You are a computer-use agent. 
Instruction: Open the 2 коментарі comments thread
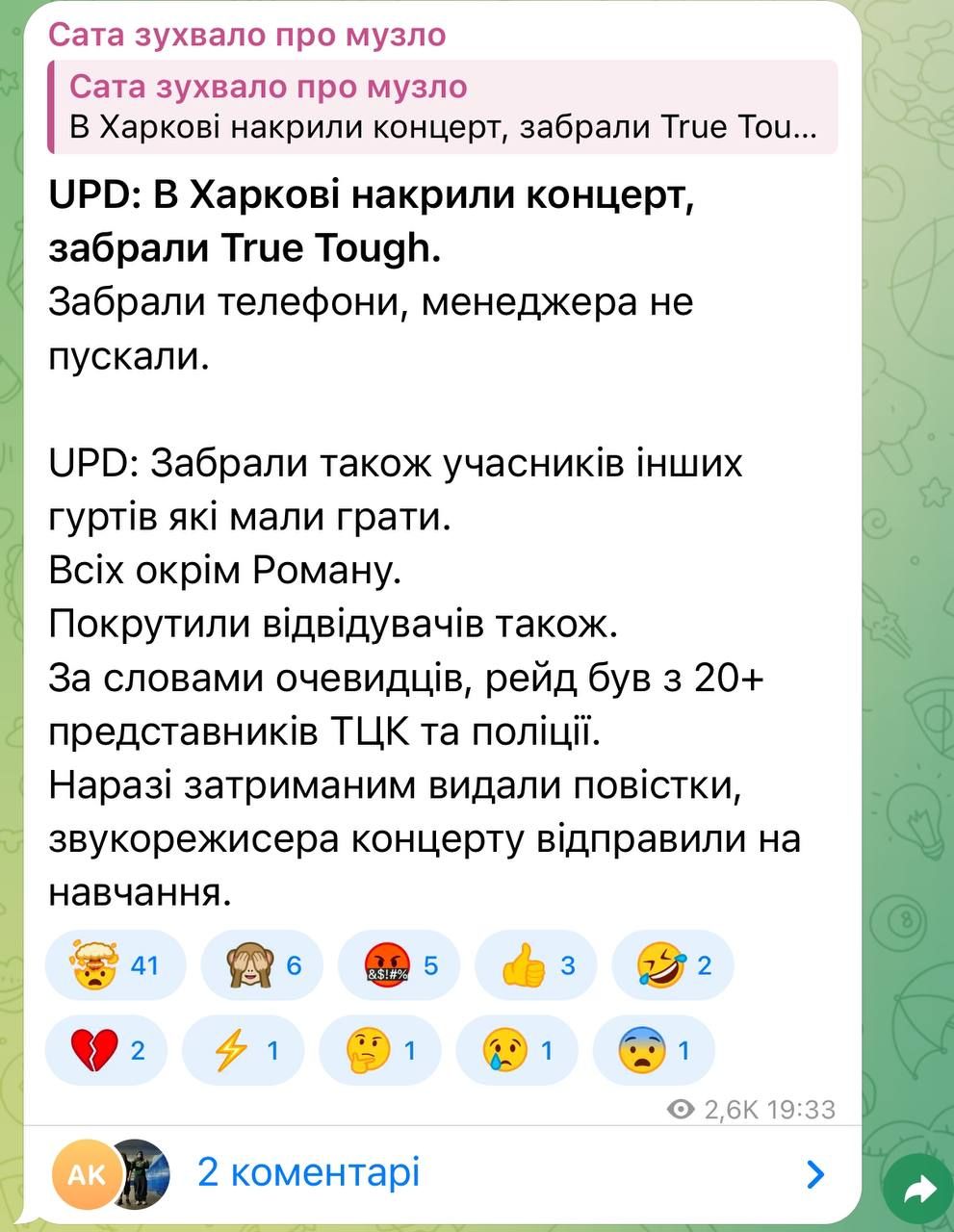click(x=308, y=1172)
